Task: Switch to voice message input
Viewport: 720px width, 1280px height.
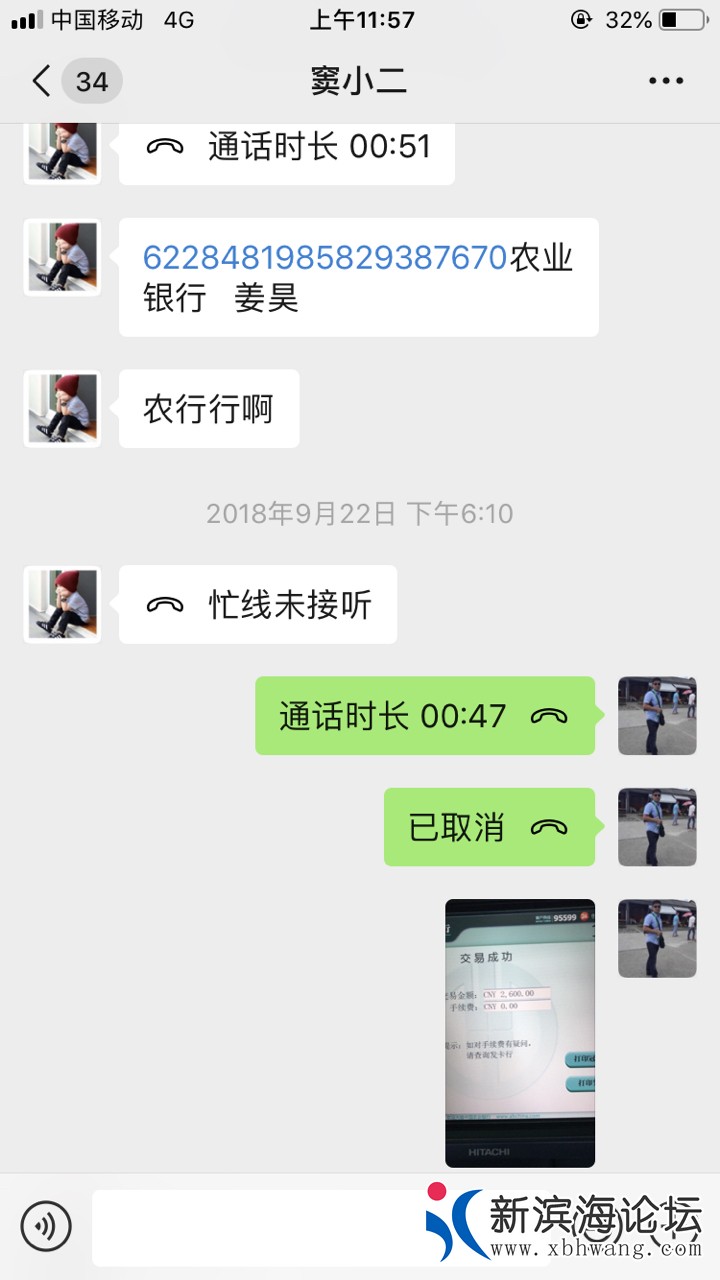Action: coord(46,1226)
